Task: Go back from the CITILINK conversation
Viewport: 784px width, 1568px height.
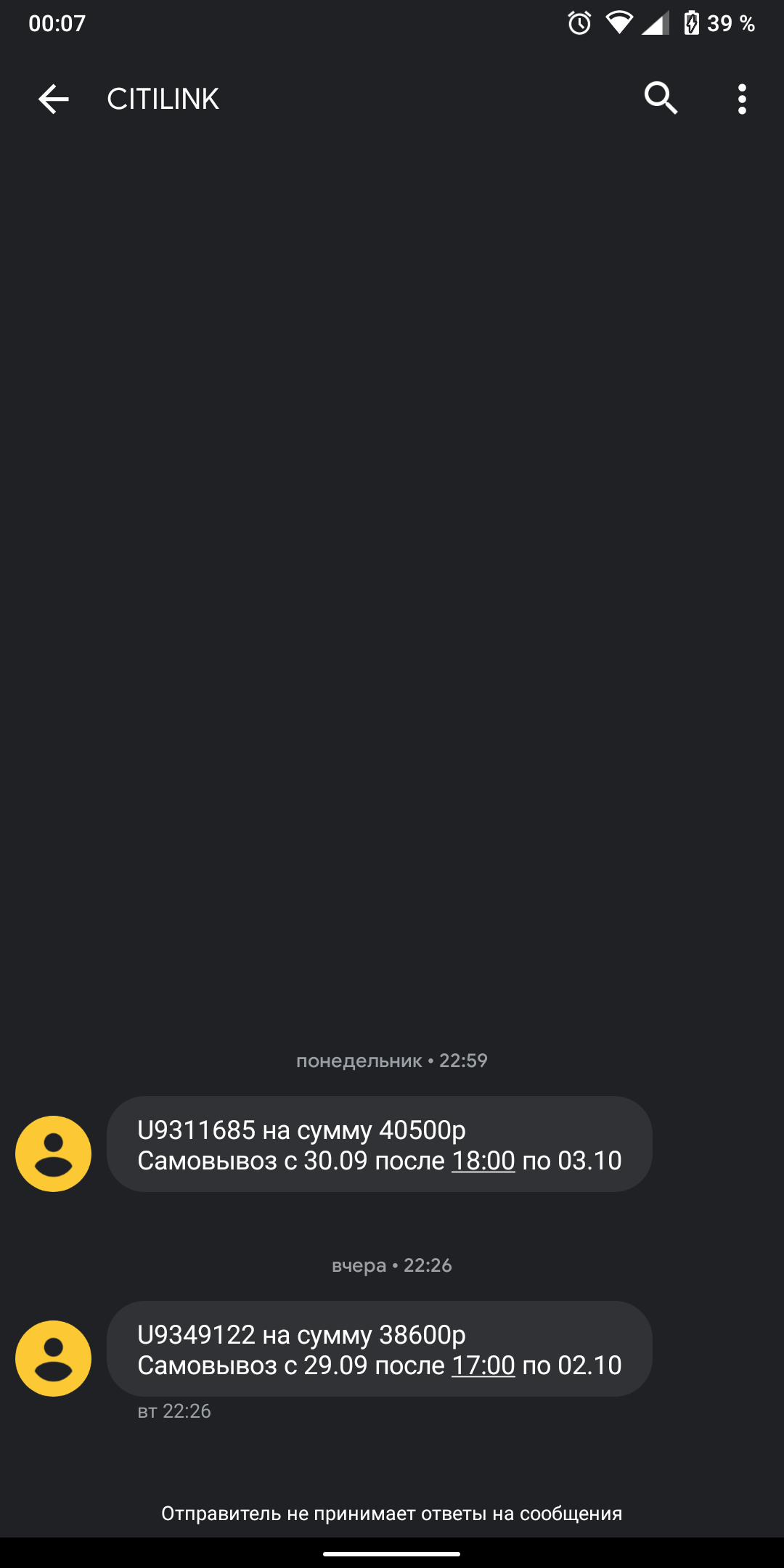Action: [54, 99]
